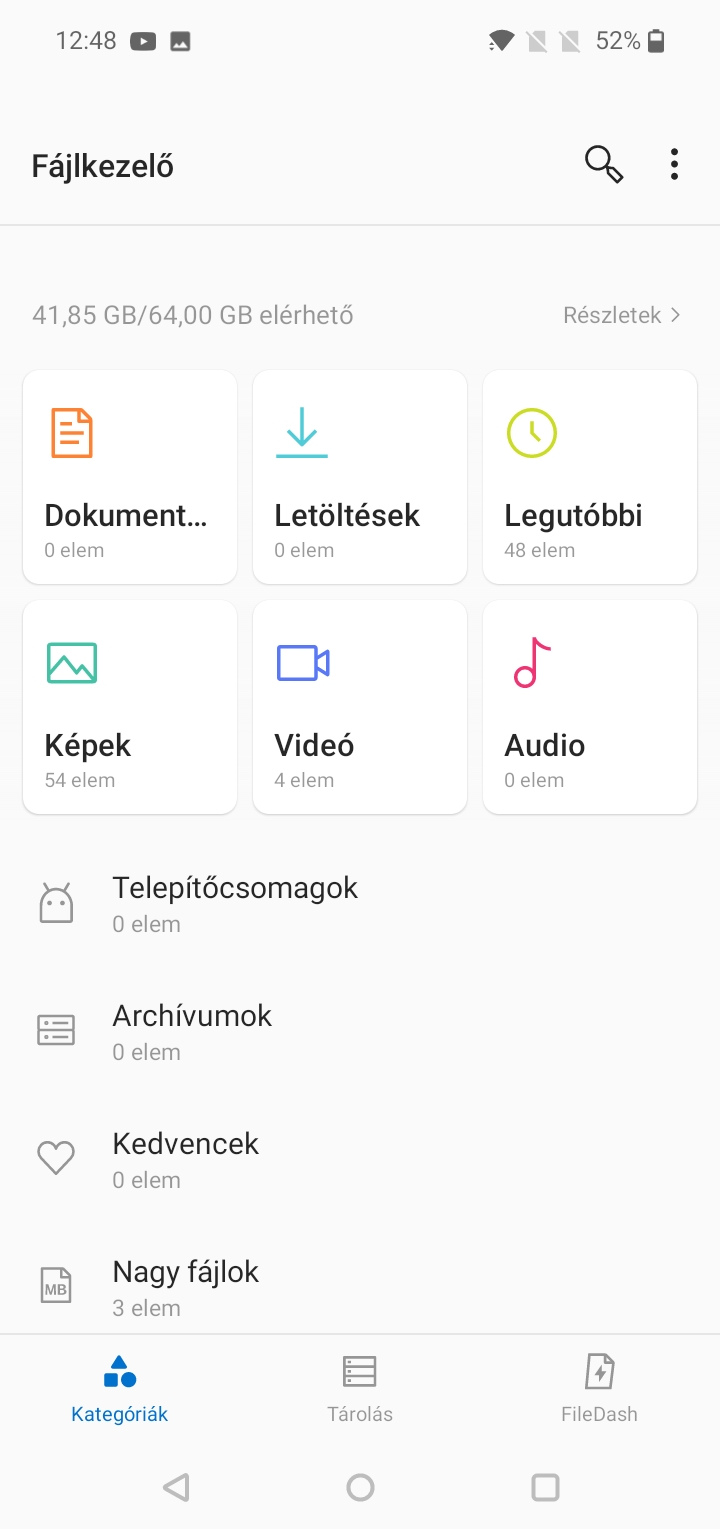Switch to the Tárolás tab
Screen dimensions: 720x1529
pyautogui.click(x=360, y=1389)
